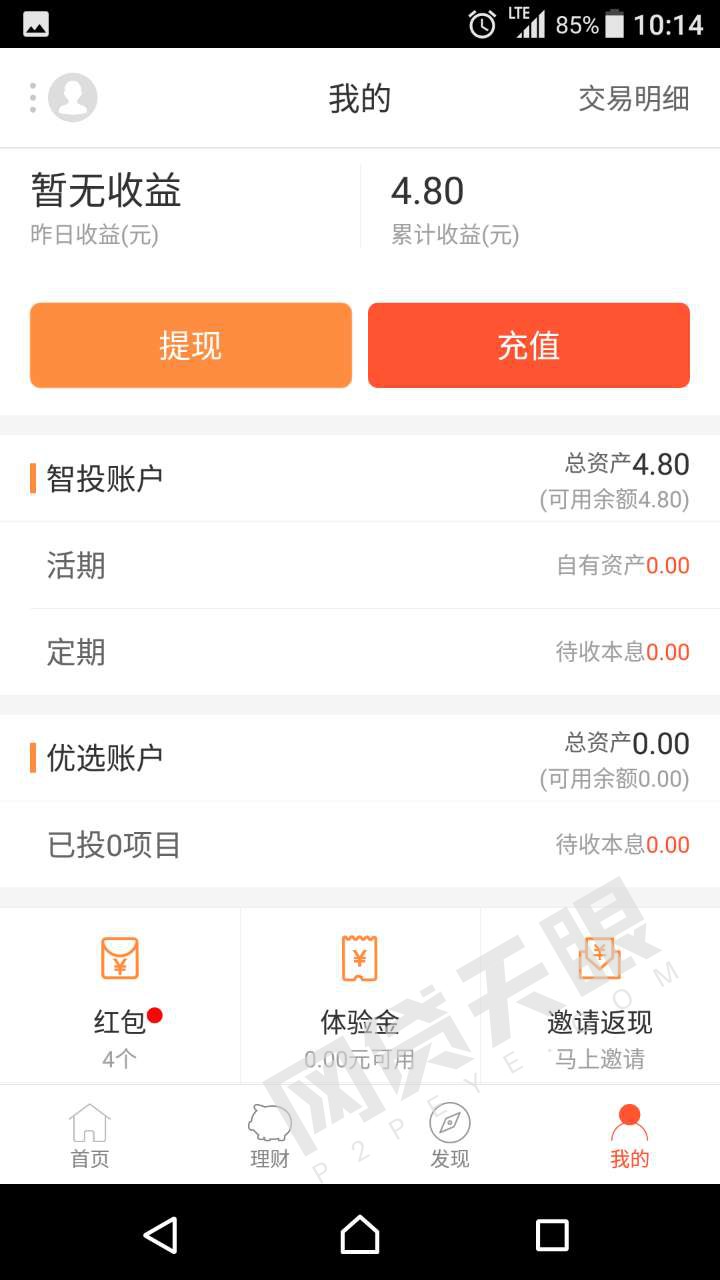The width and height of the screenshot is (720, 1280).
Task: Select the 我的 tab
Action: coord(630,1136)
